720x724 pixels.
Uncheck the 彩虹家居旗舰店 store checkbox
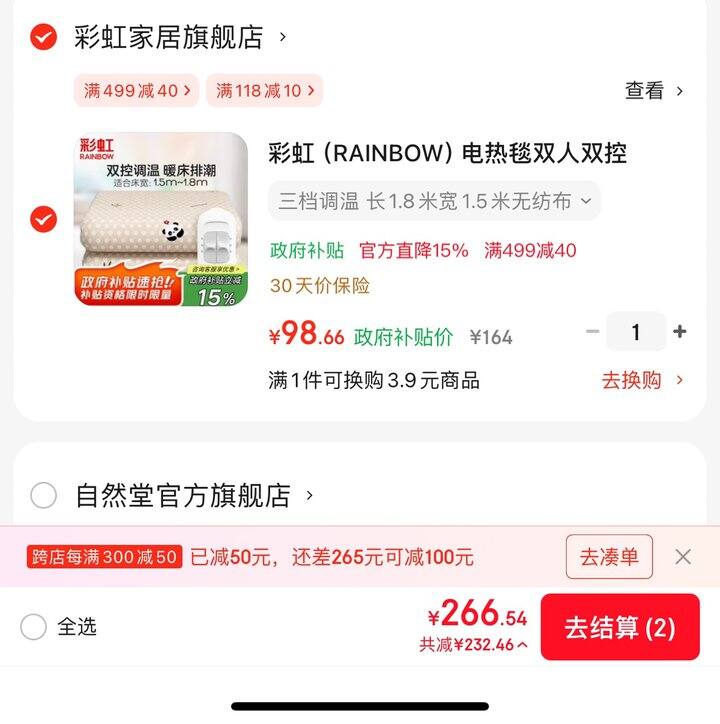pyautogui.click(x=43, y=38)
